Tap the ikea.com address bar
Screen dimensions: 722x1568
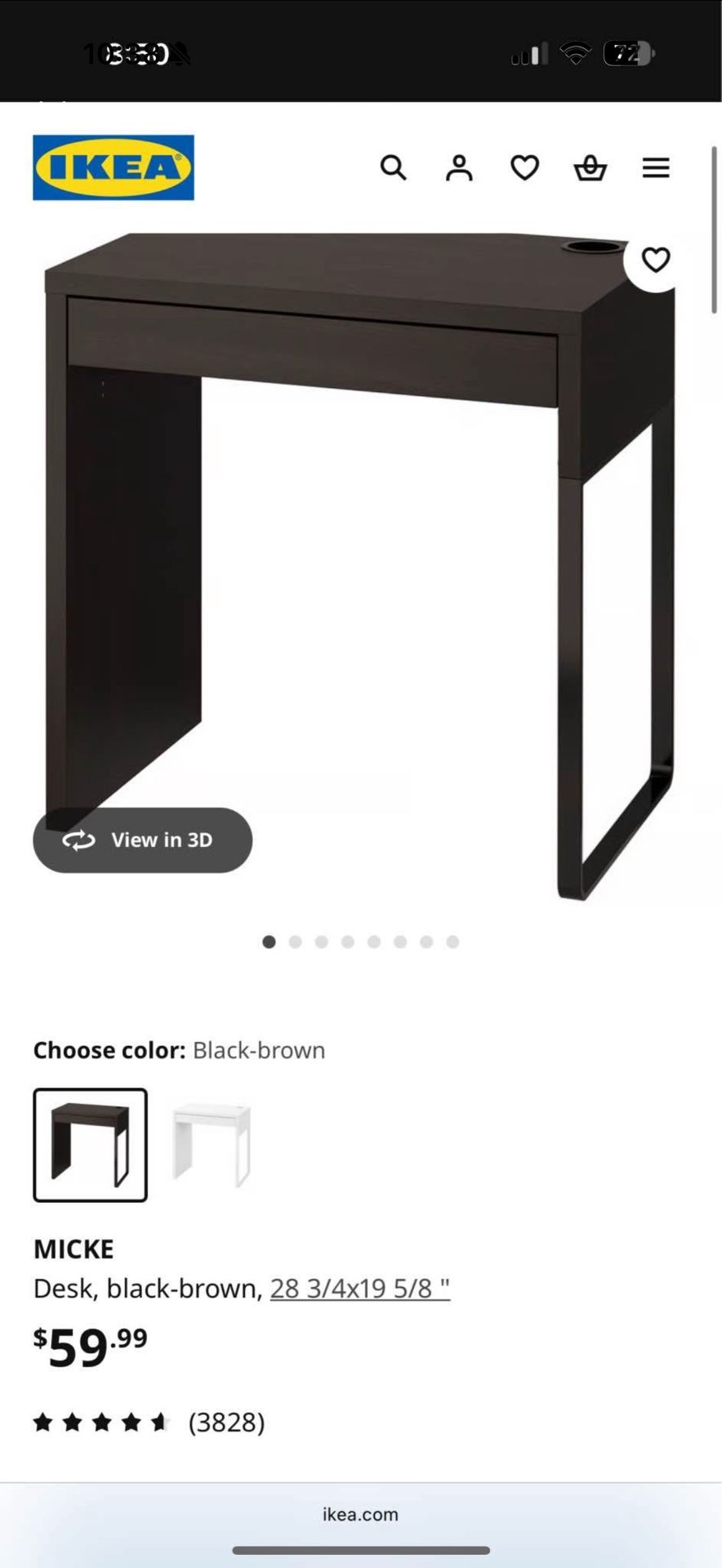click(360, 1515)
